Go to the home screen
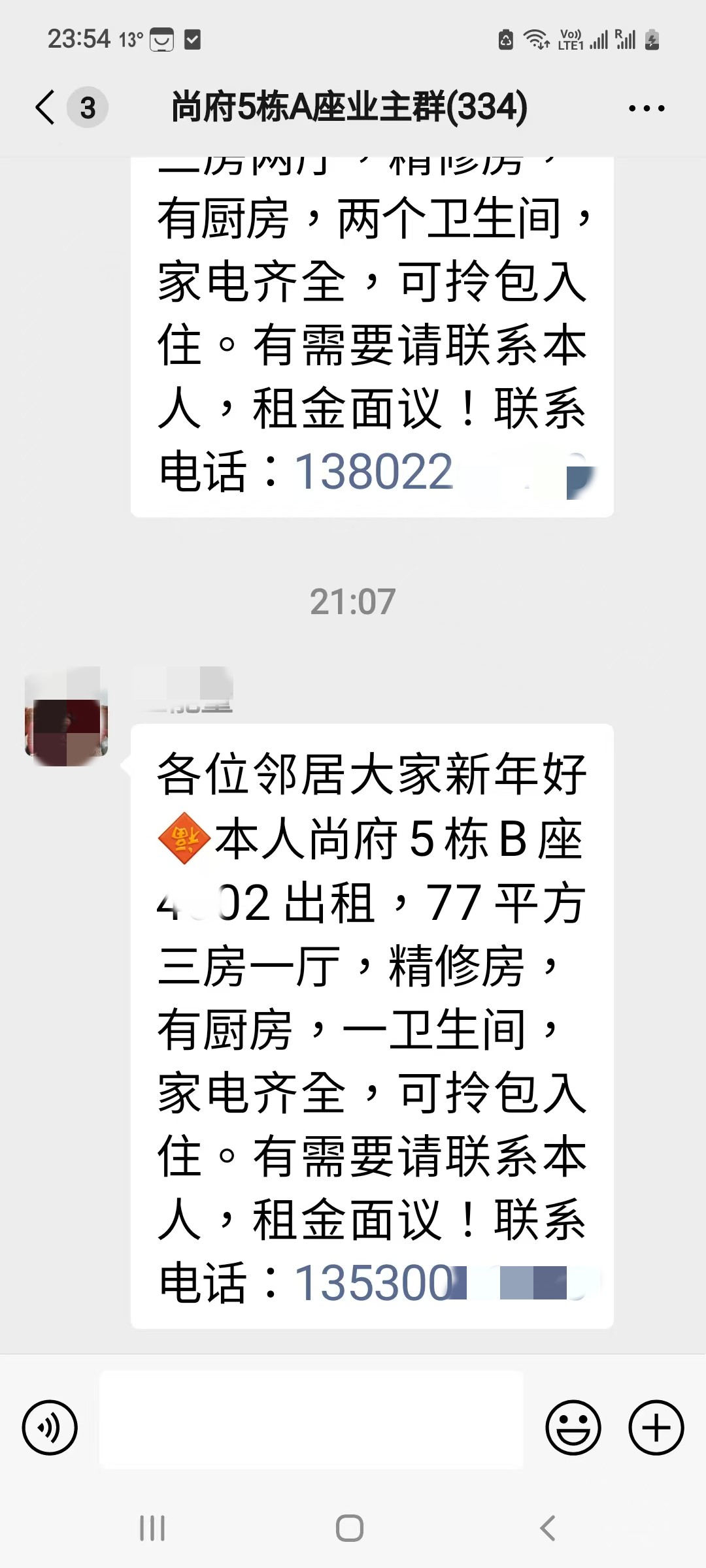Screen dimensions: 706x1568 pyautogui.click(x=350, y=1528)
